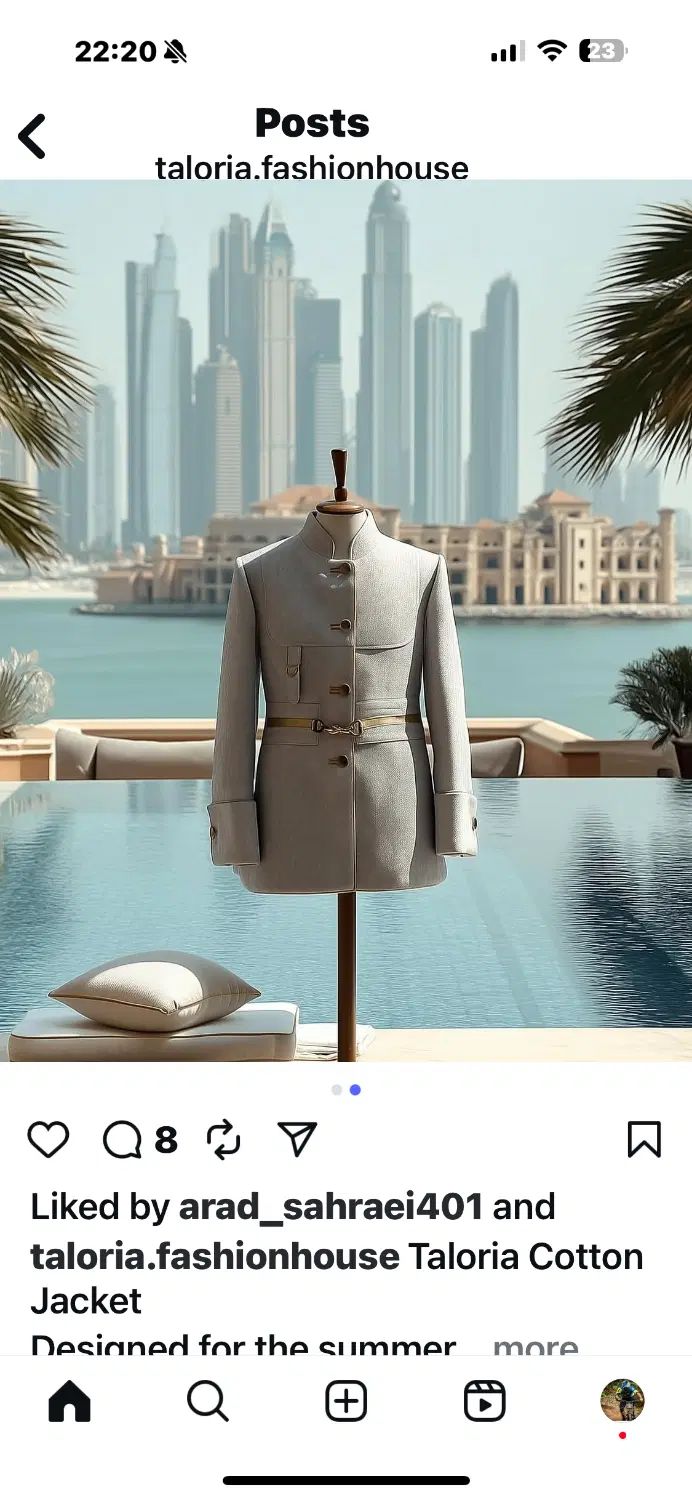
Task: Open taloria.fashionhouse profile from caption
Action: click(x=215, y=1256)
